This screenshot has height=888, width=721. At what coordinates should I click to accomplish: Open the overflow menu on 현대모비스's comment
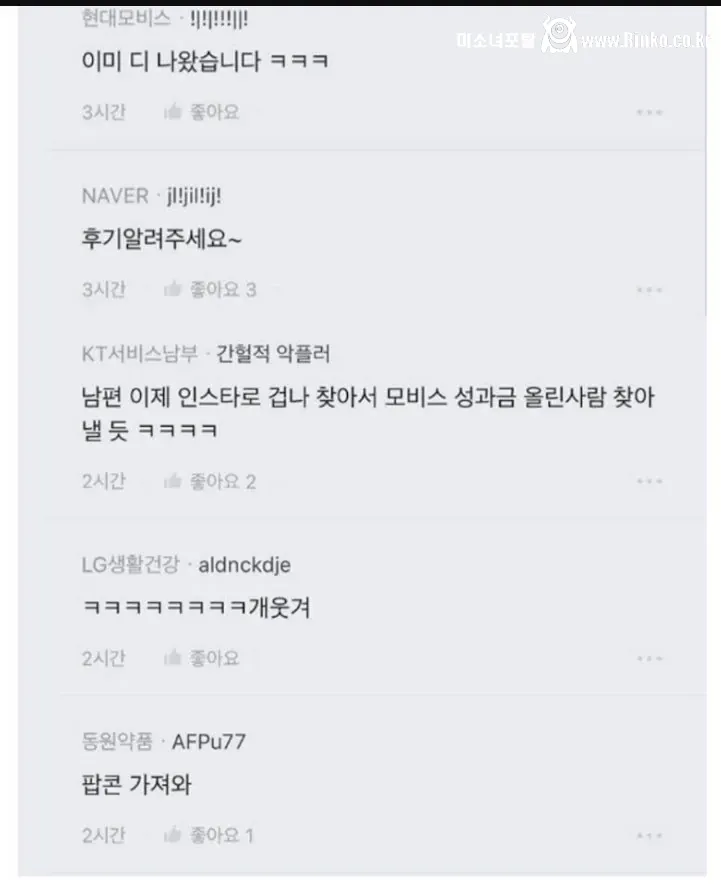tap(649, 111)
